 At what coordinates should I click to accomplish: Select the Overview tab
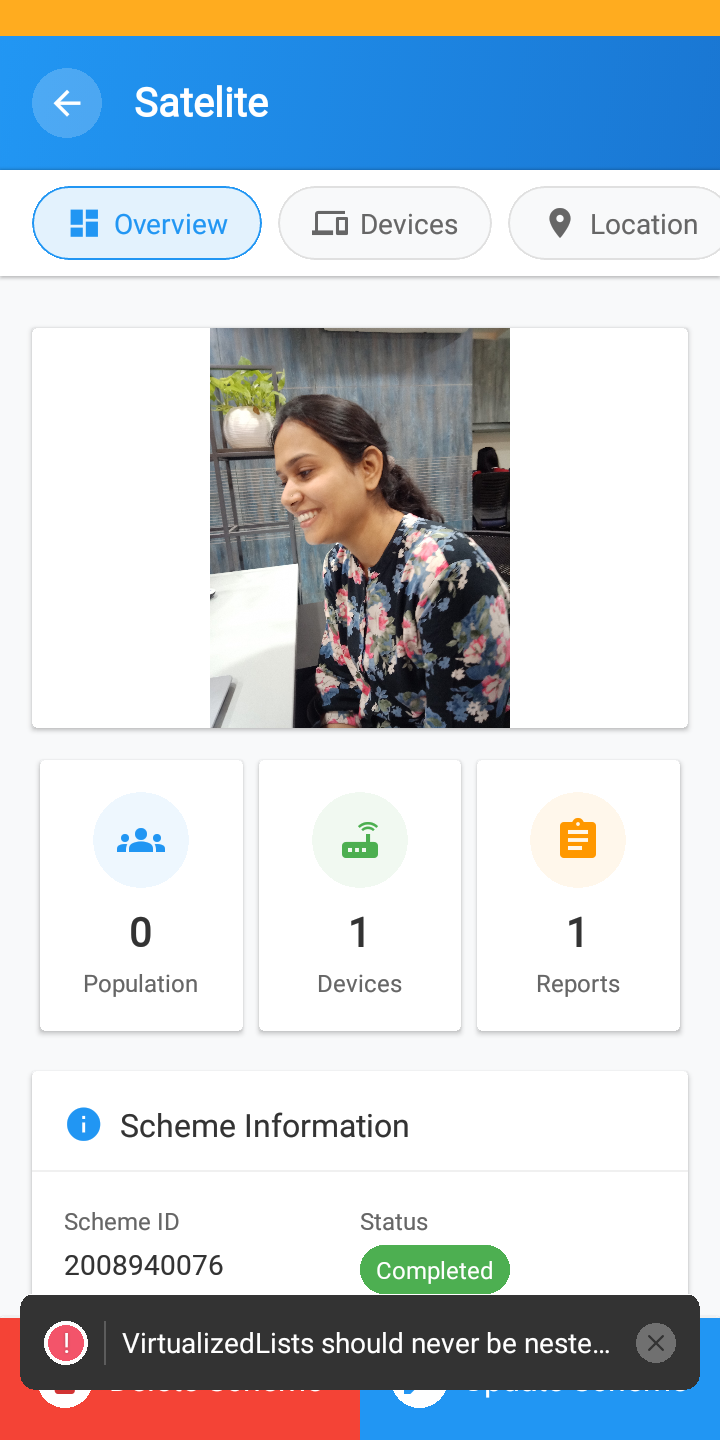[147, 224]
